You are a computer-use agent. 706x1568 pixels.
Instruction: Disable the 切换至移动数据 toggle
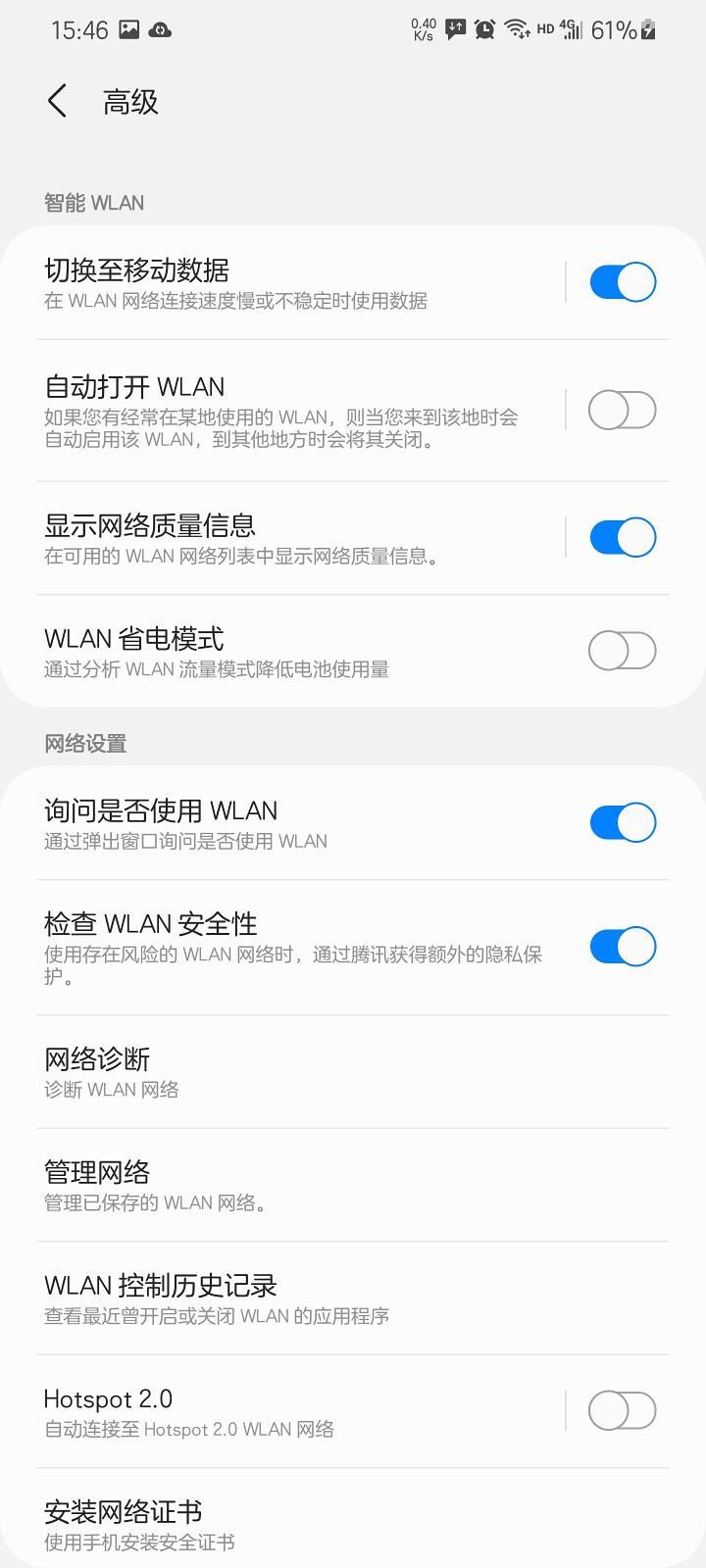coord(621,281)
